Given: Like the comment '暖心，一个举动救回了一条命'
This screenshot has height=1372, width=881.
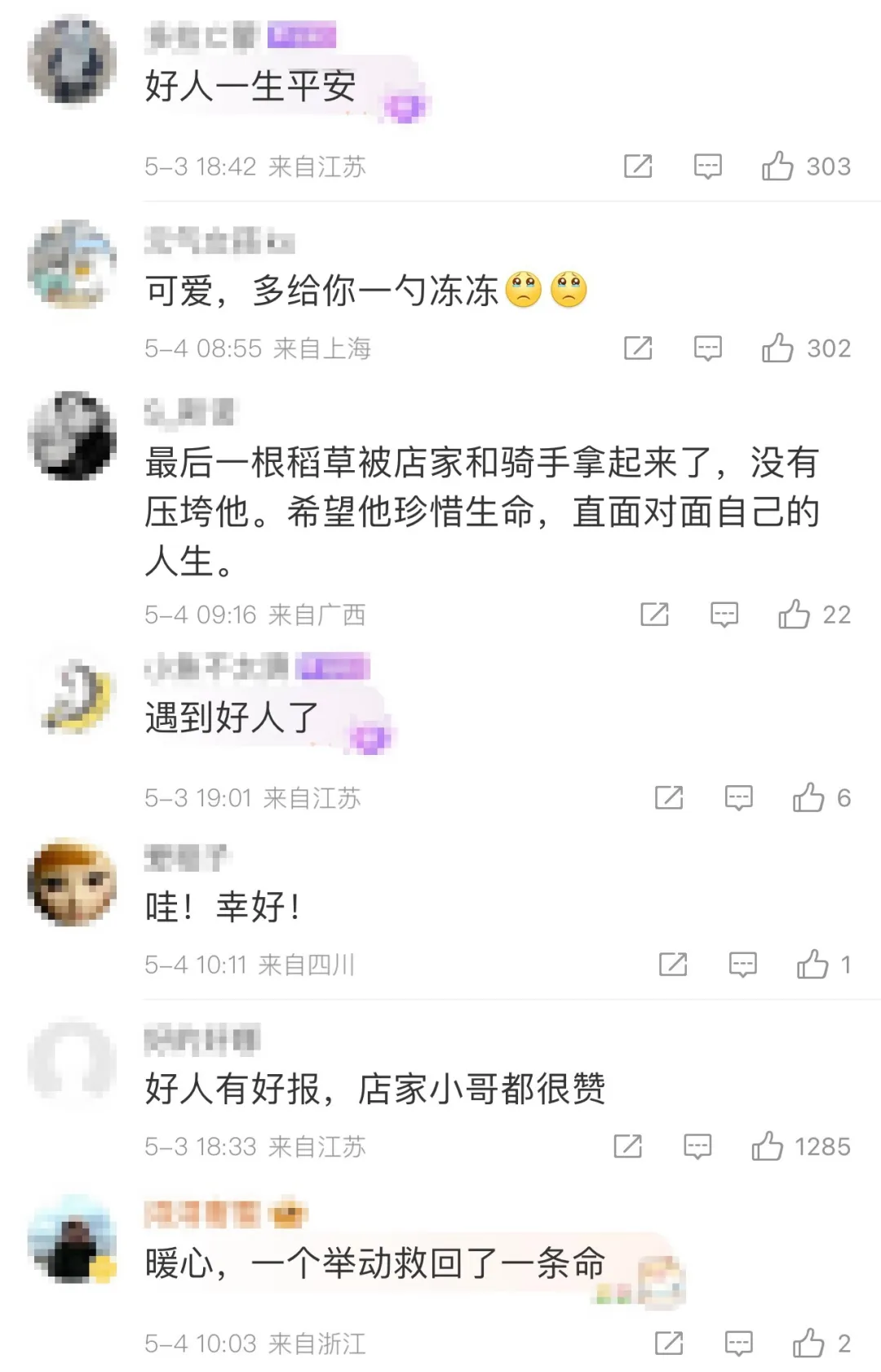Looking at the screenshot, I should (x=808, y=1343).
